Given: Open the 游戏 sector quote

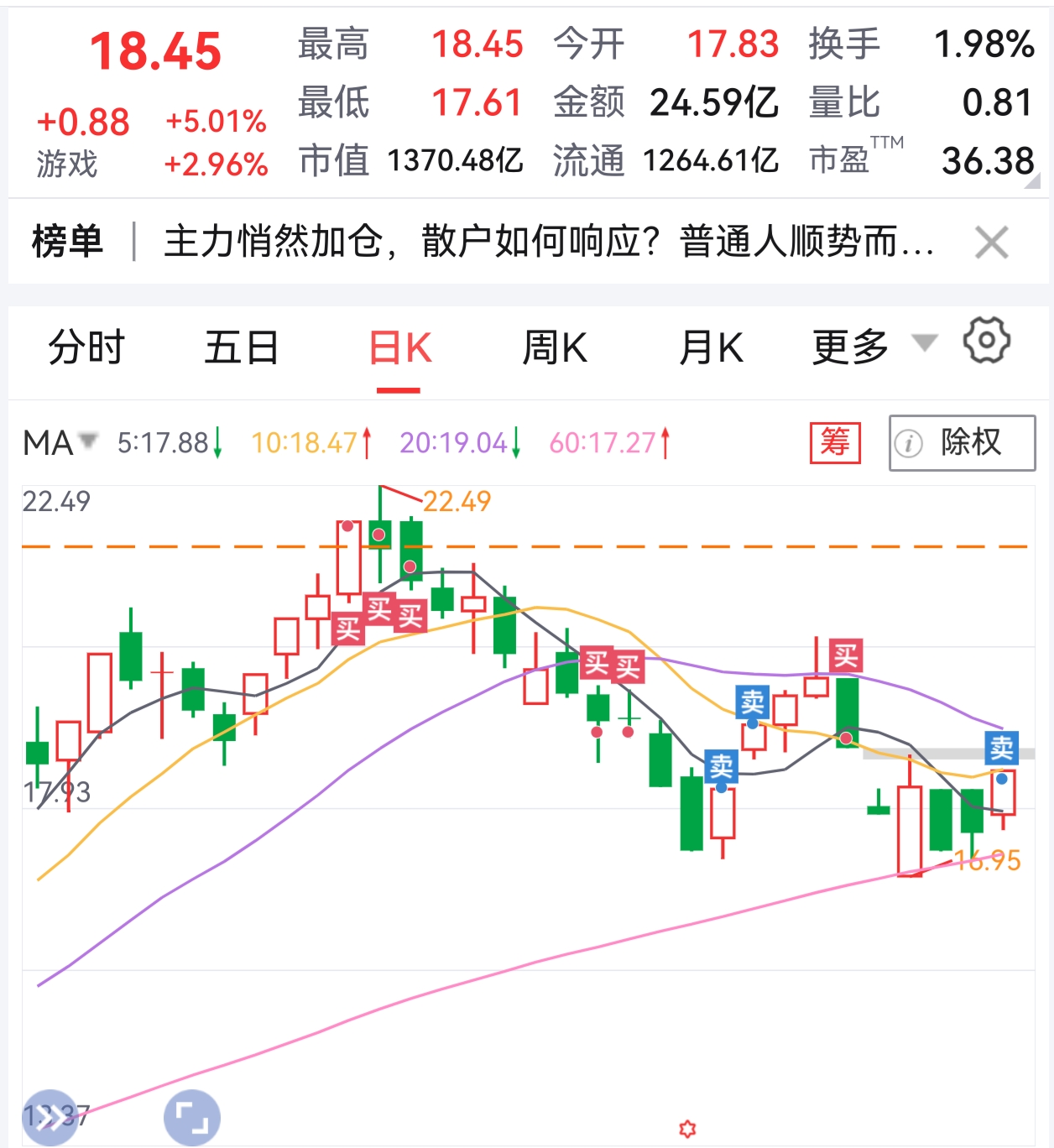Looking at the screenshot, I should pos(67,164).
